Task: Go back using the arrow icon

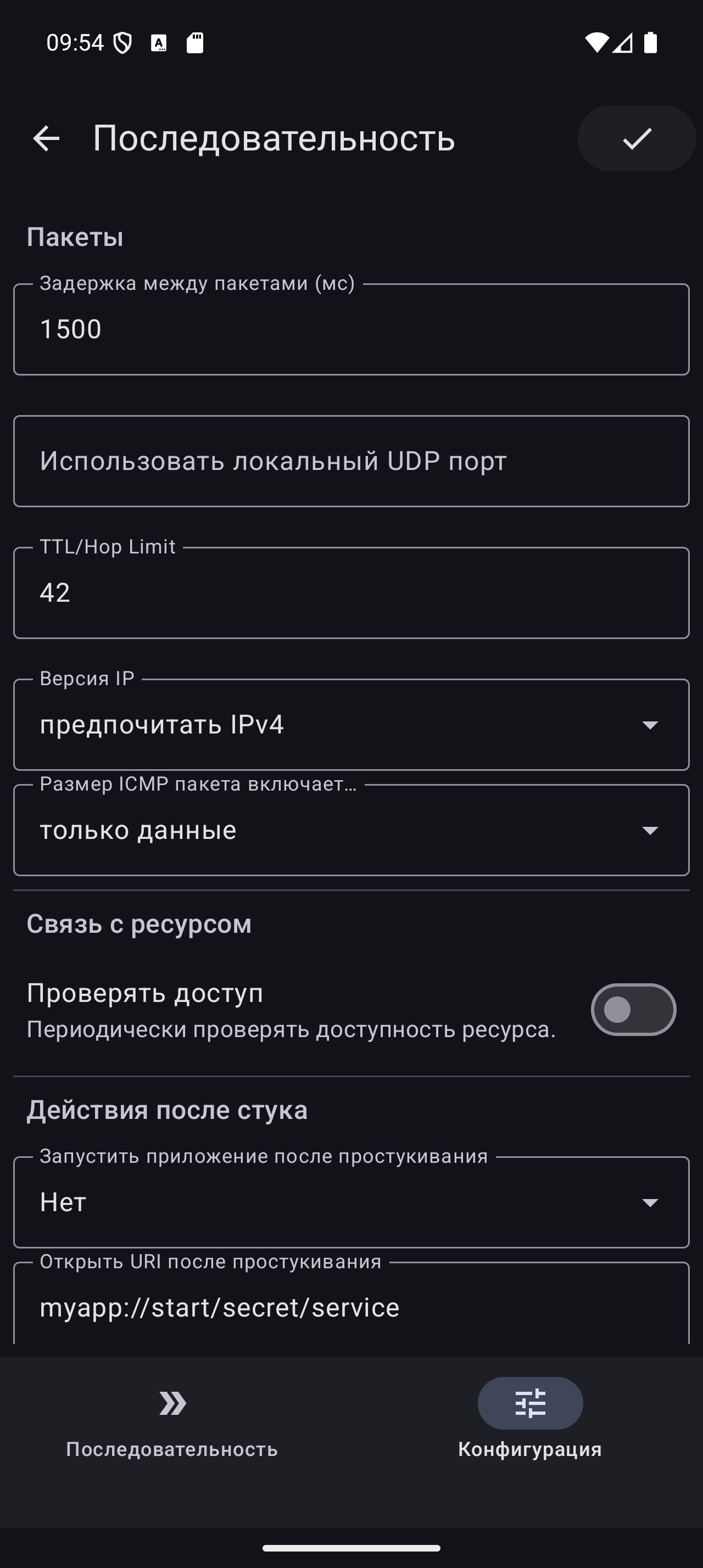Action: tap(46, 139)
